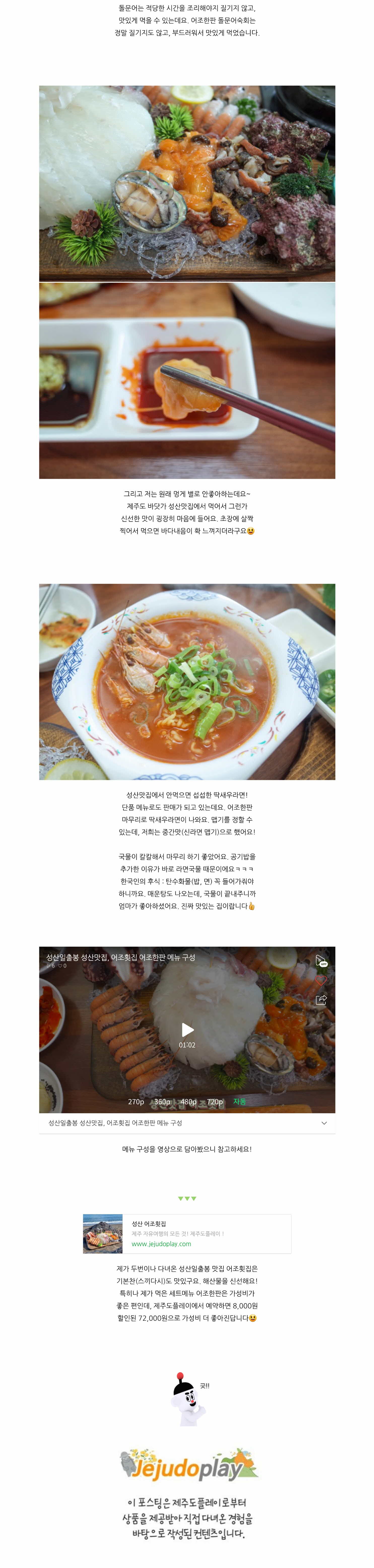The image size is (374, 1568).
Task: Select 720p video quality
Action: (215, 1102)
